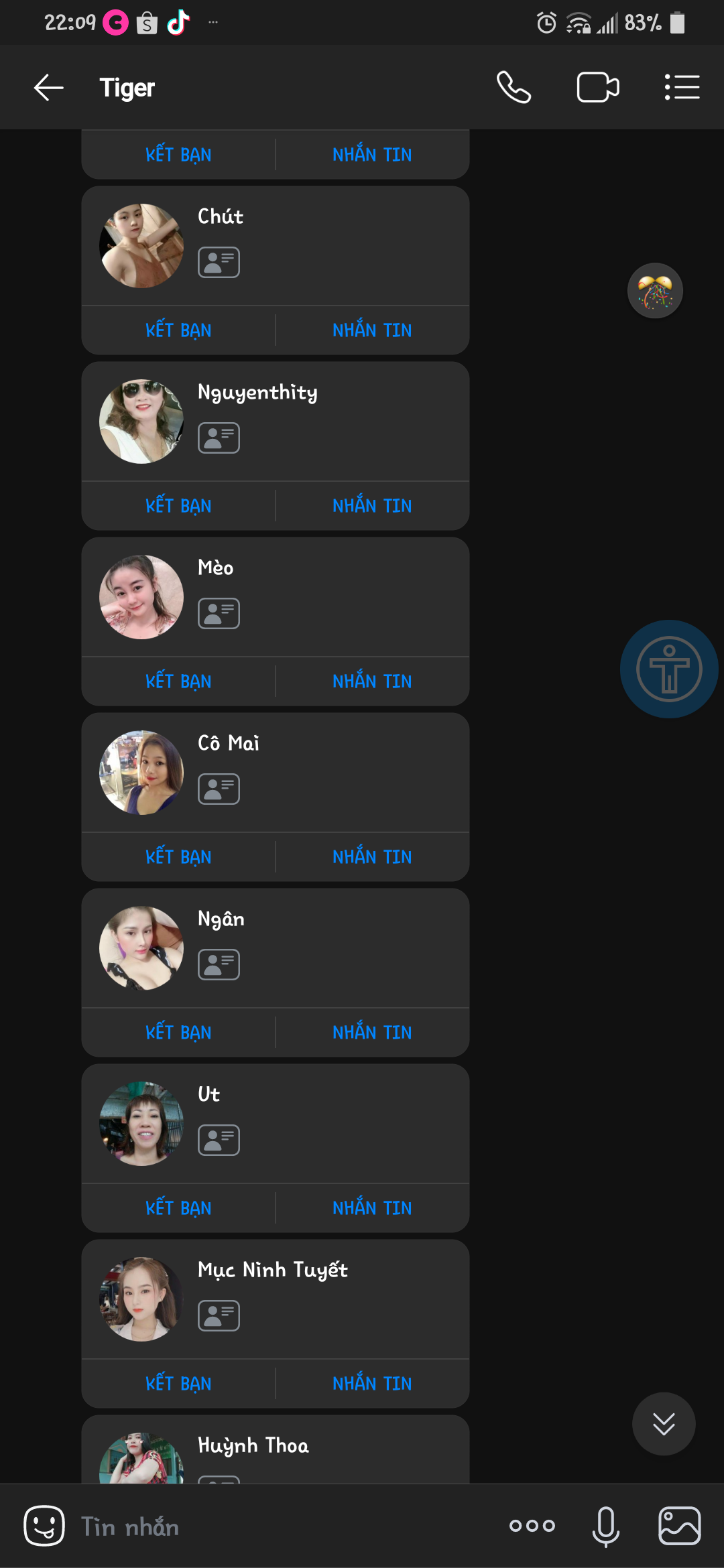Open Huỳnh Thoa's contact card
The width and height of the screenshot is (724, 1568).
[x=275, y=1449]
